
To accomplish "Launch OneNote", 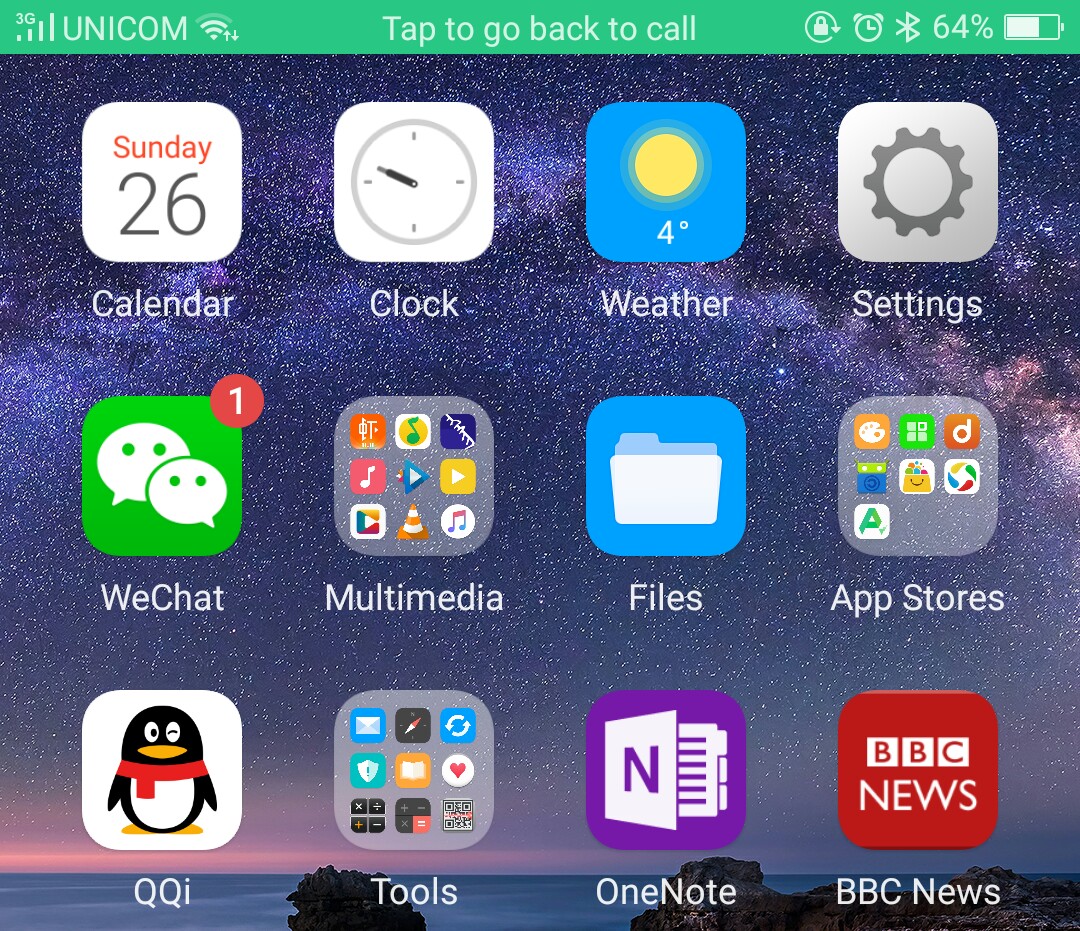I will coord(666,770).
